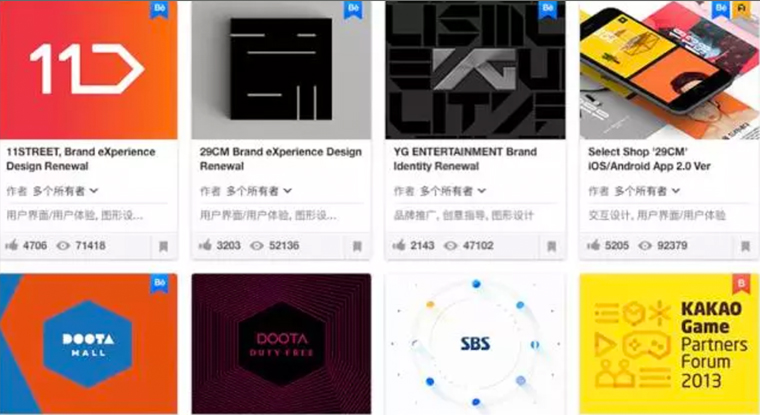Bookmark the 11STREET project
This screenshot has width=760, height=415.
point(163,245)
